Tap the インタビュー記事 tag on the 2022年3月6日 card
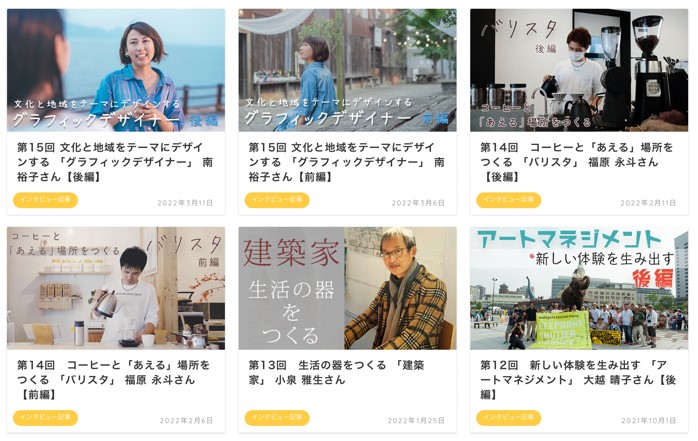This screenshot has height=441, width=698. point(277,200)
